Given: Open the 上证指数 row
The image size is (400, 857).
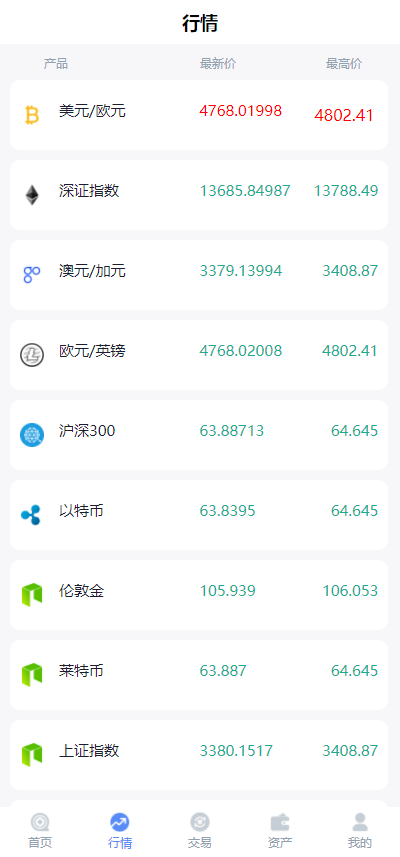Looking at the screenshot, I should click(x=199, y=754).
